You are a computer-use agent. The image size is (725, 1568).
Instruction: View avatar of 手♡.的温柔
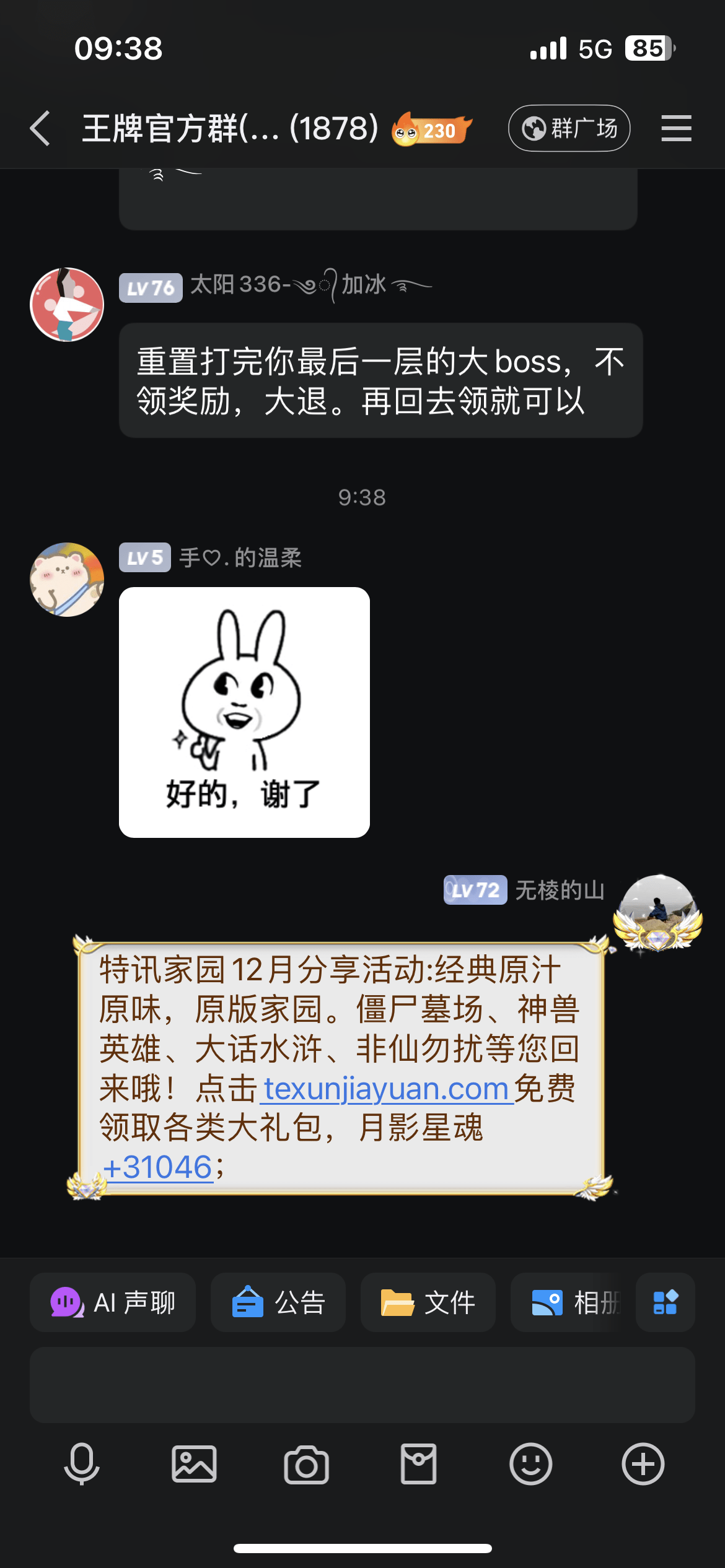coord(67,580)
